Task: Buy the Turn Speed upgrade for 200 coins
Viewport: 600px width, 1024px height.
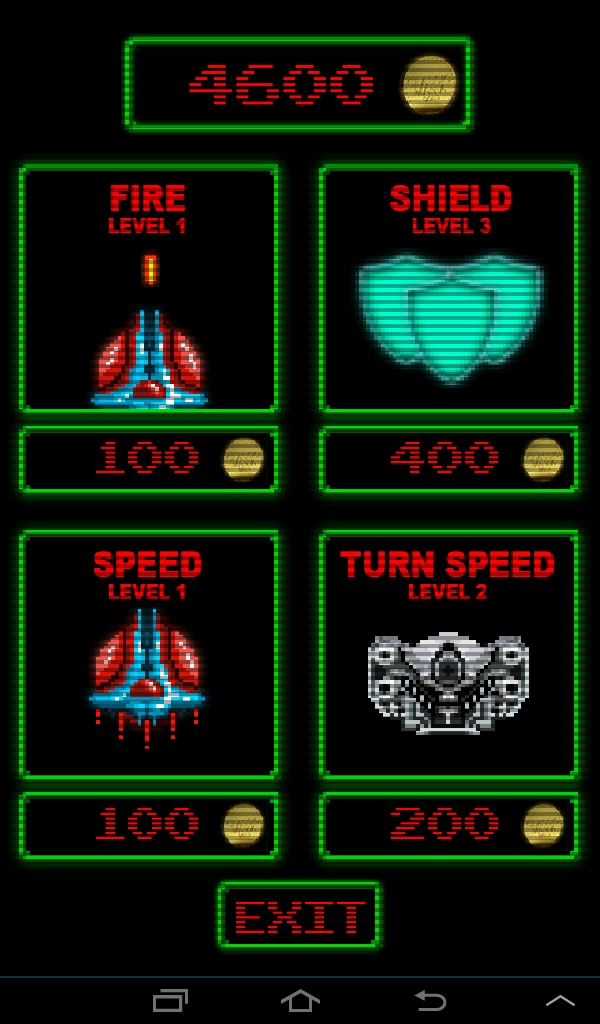Action: pyautogui.click(x=449, y=826)
